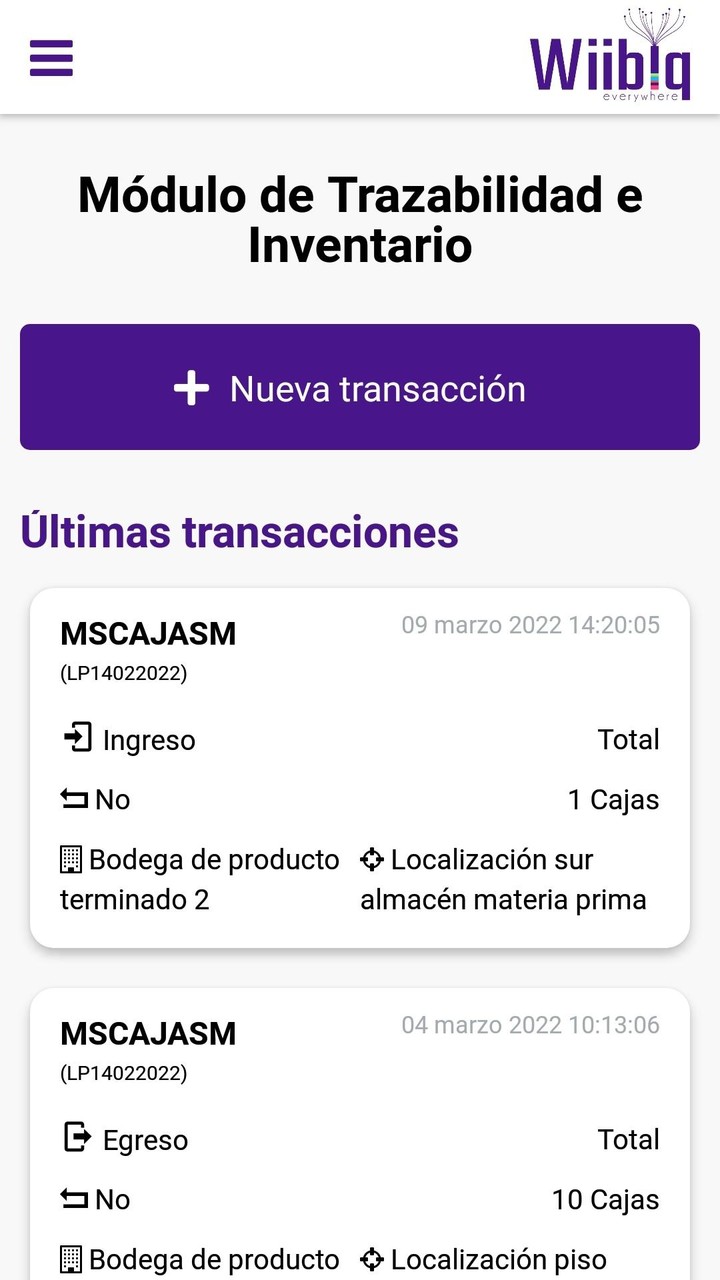720x1280 pixels.
Task: Start a new transaction with Nueva transacción
Action: 360,387
